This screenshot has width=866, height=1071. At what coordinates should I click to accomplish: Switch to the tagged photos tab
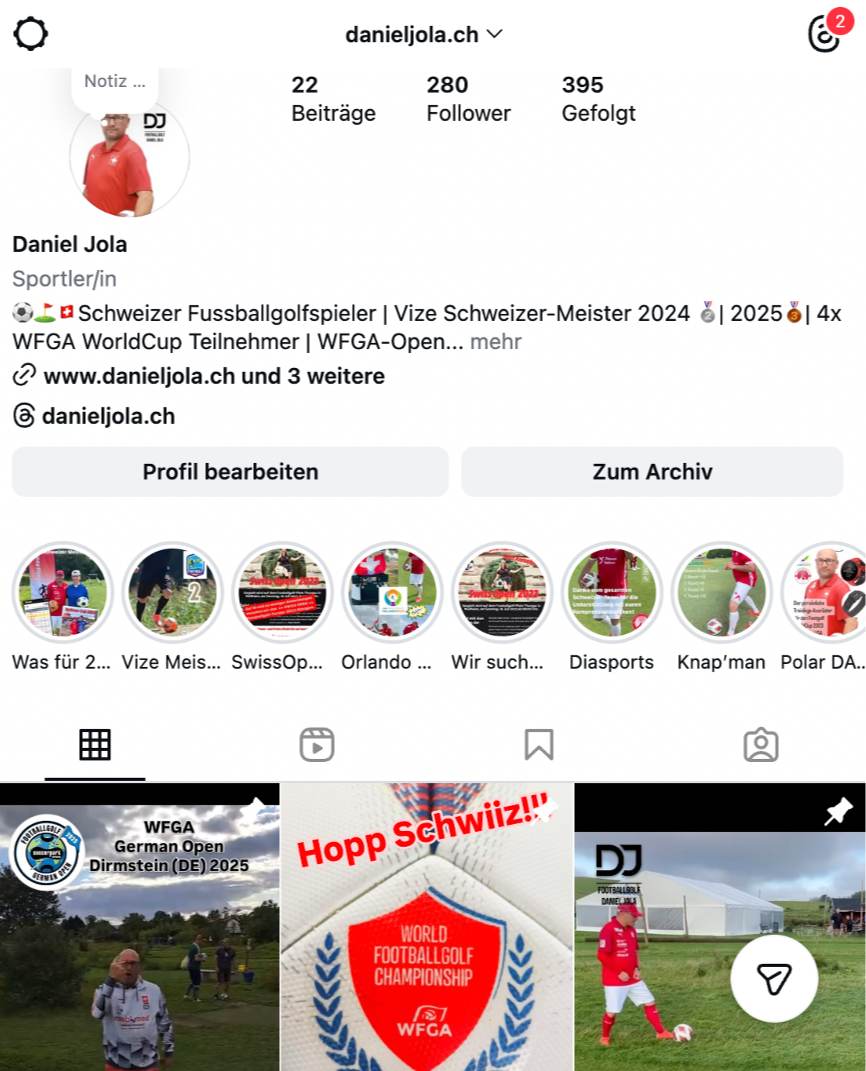coord(761,745)
